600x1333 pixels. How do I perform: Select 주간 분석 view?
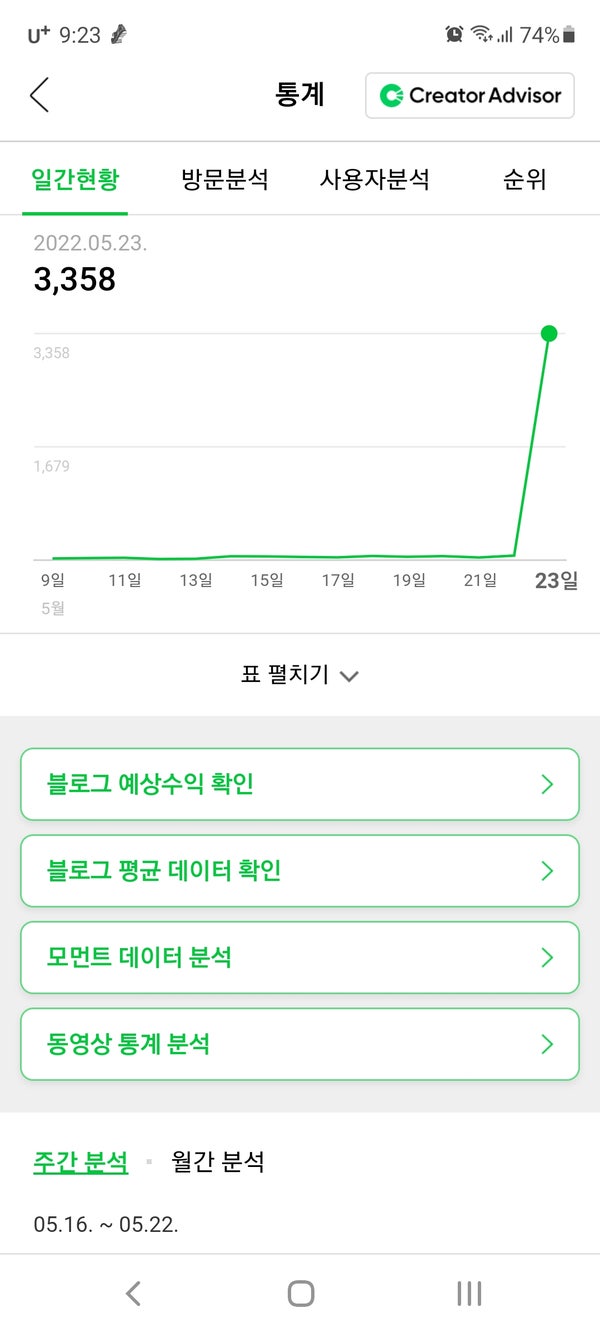81,1162
